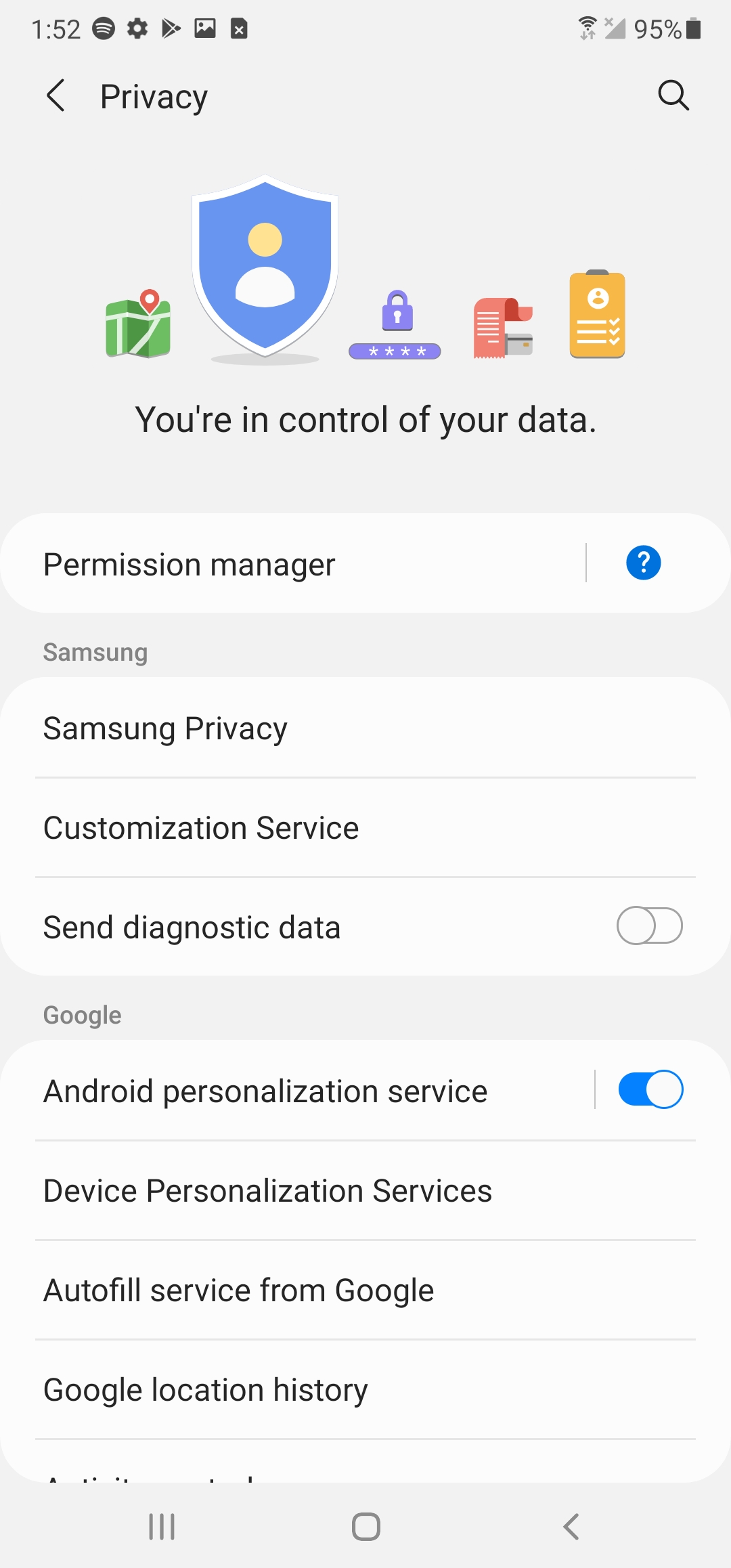
Task: Open Android personalization service details
Action: click(296, 1091)
